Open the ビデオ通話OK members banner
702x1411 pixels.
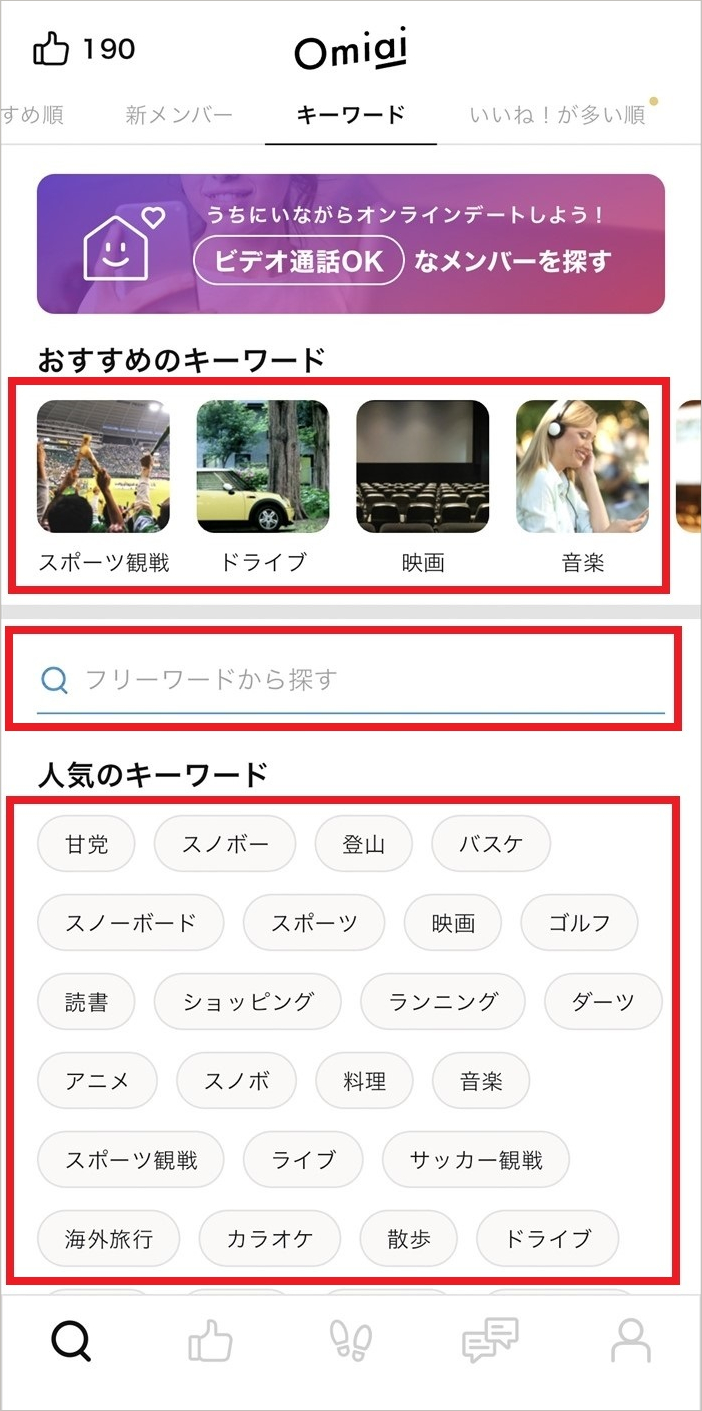tap(351, 244)
